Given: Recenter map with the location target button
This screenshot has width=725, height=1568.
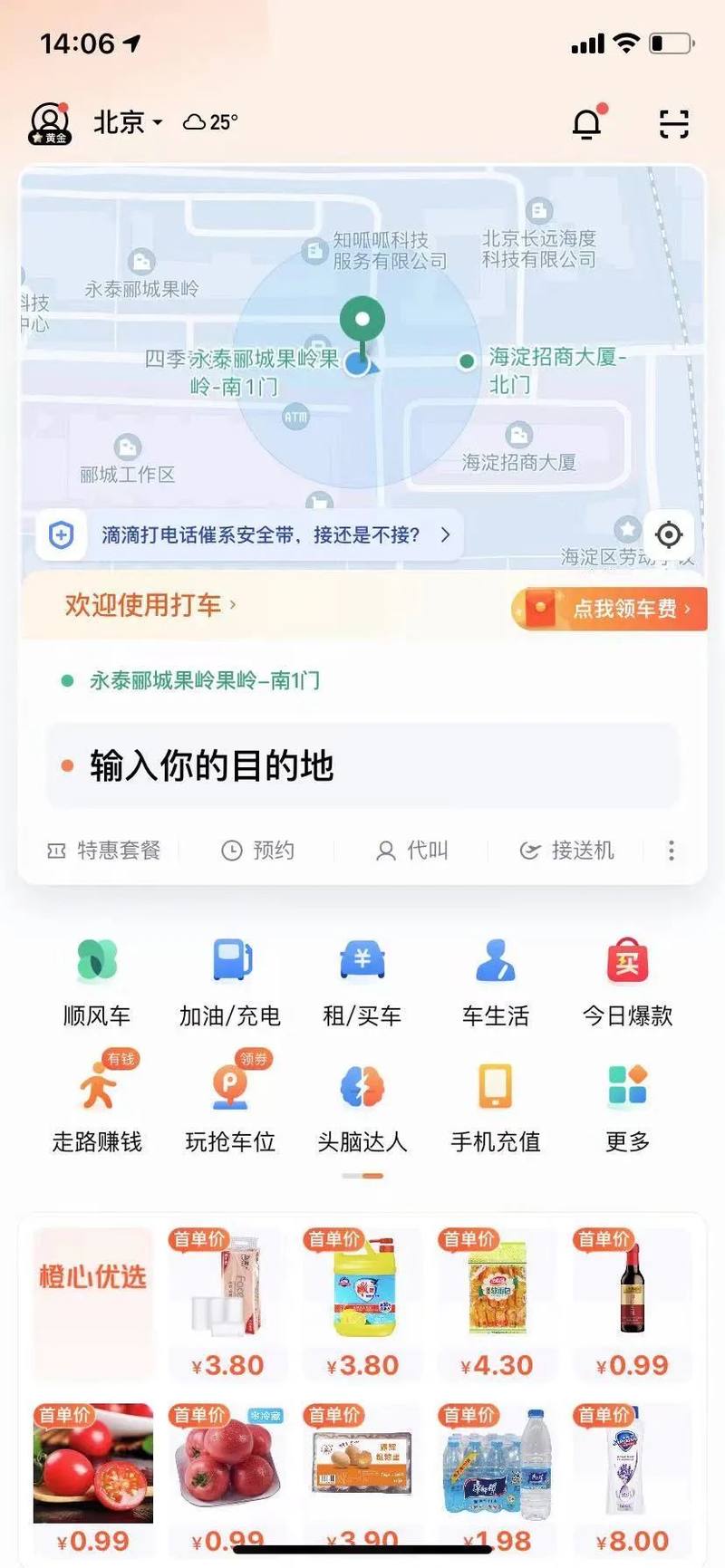Looking at the screenshot, I should pos(668,534).
